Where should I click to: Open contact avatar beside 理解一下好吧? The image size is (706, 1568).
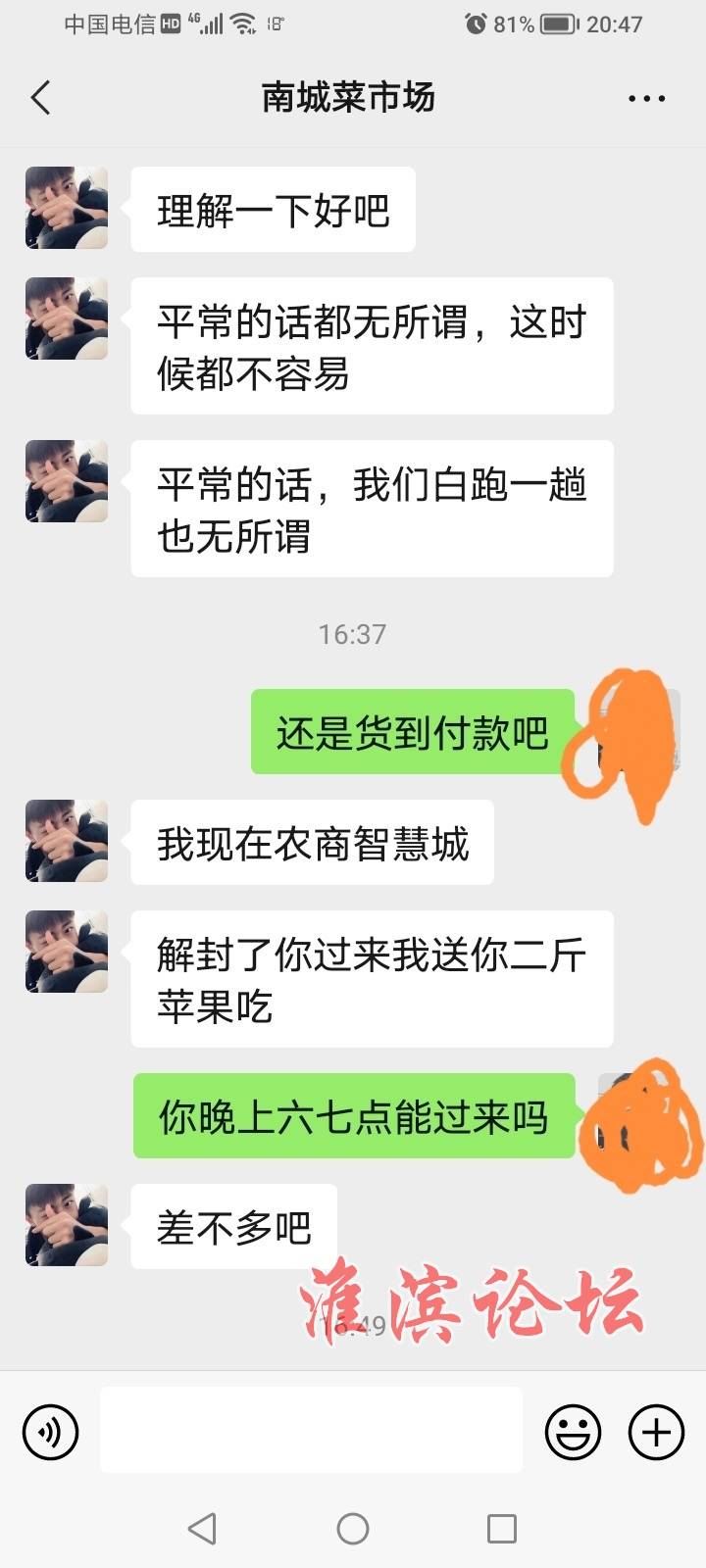pyautogui.click(x=67, y=208)
